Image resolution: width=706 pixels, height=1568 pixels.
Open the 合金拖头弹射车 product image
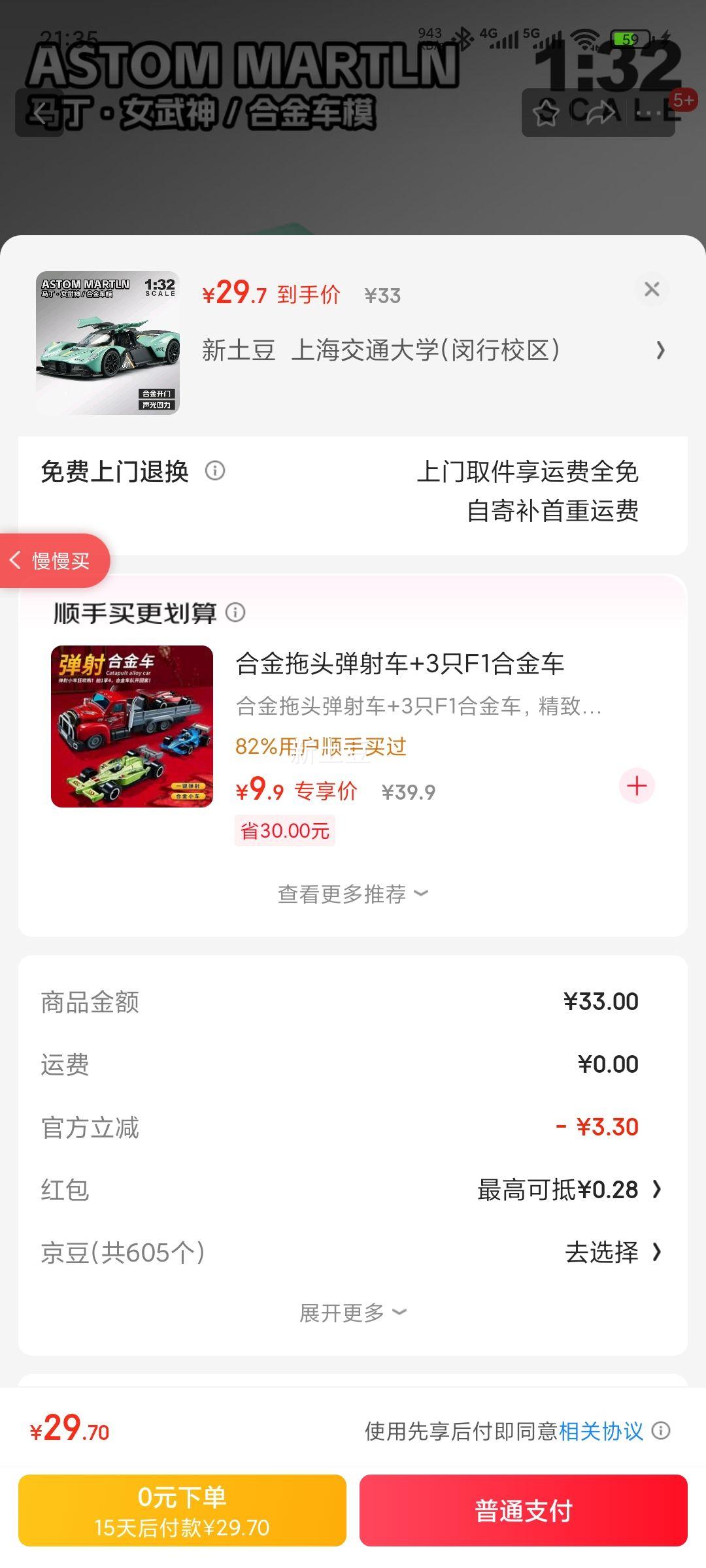point(132,727)
